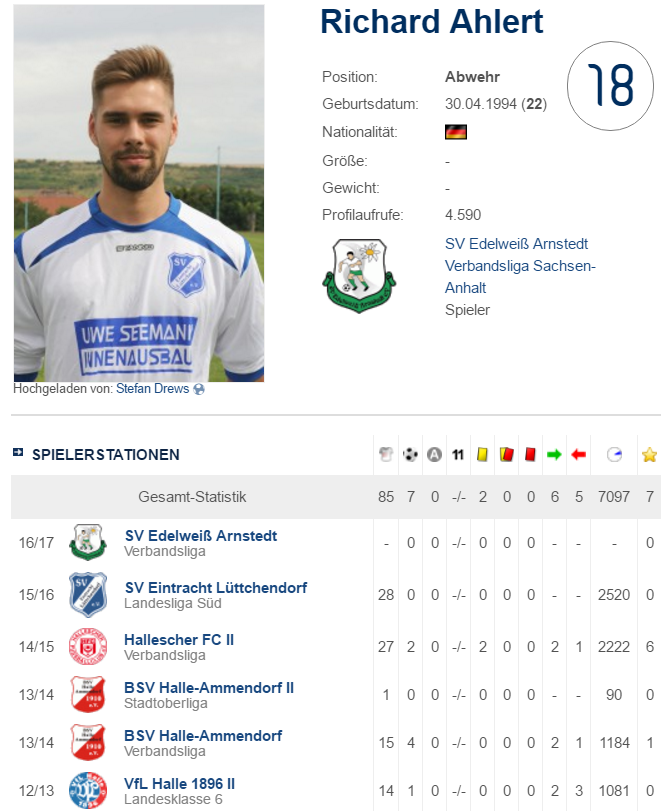Image resolution: width=666 pixels, height=811 pixels.
Task: Open SV Edelweiß Arnstedt 16/17 station
Action: (x=200, y=536)
